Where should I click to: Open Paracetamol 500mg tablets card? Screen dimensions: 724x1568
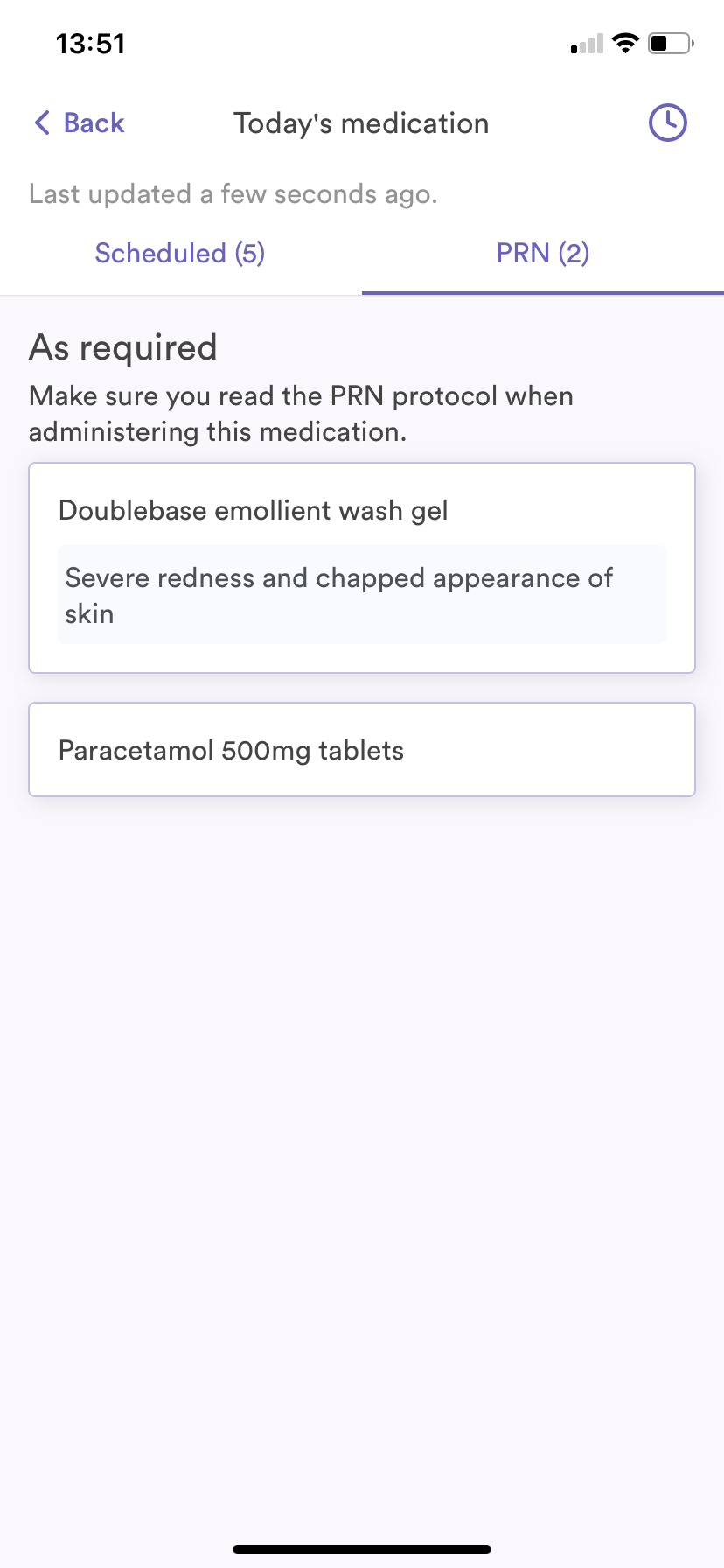(x=362, y=750)
